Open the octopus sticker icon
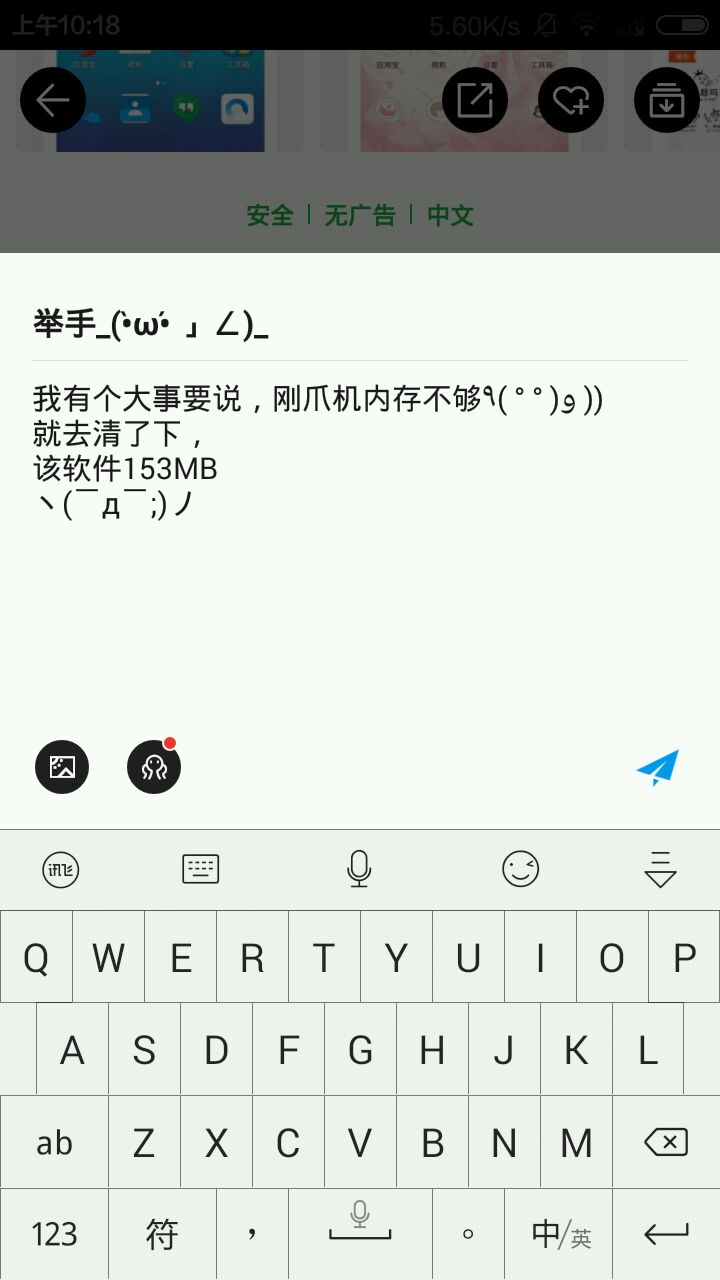The width and height of the screenshot is (720, 1280). coord(154,767)
